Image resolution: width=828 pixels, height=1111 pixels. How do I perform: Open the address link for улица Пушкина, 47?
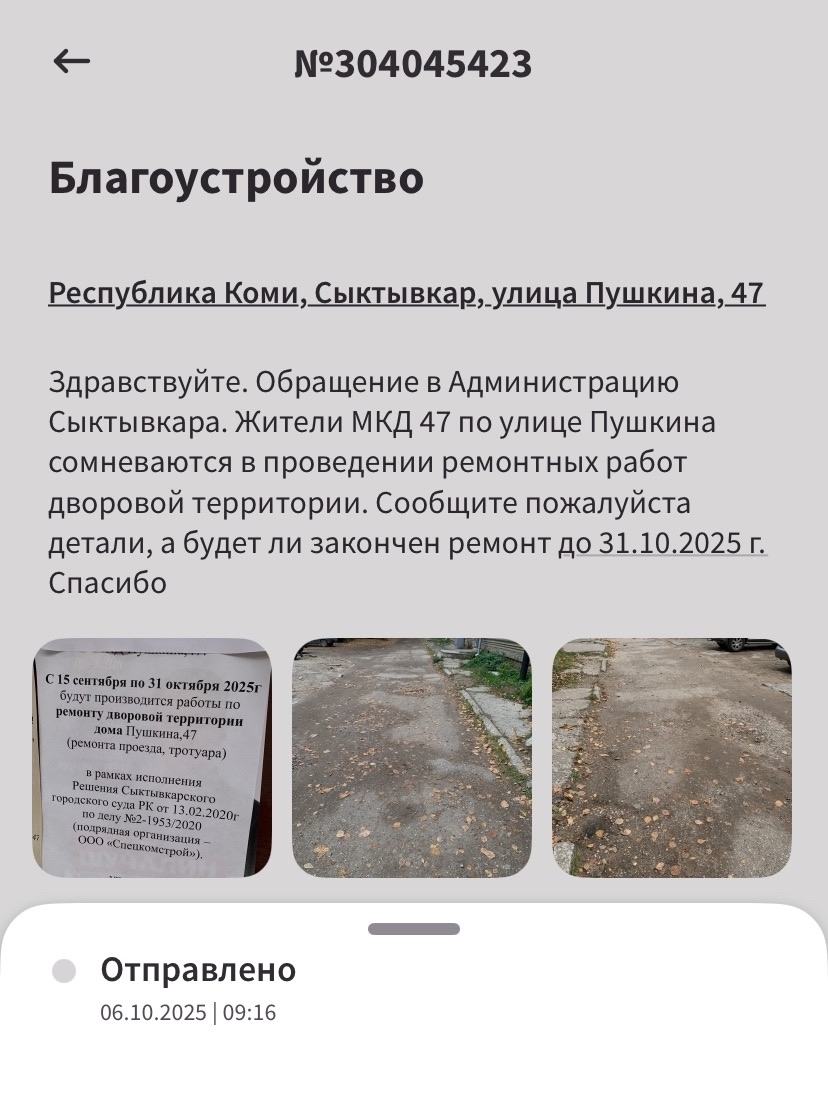click(x=406, y=294)
